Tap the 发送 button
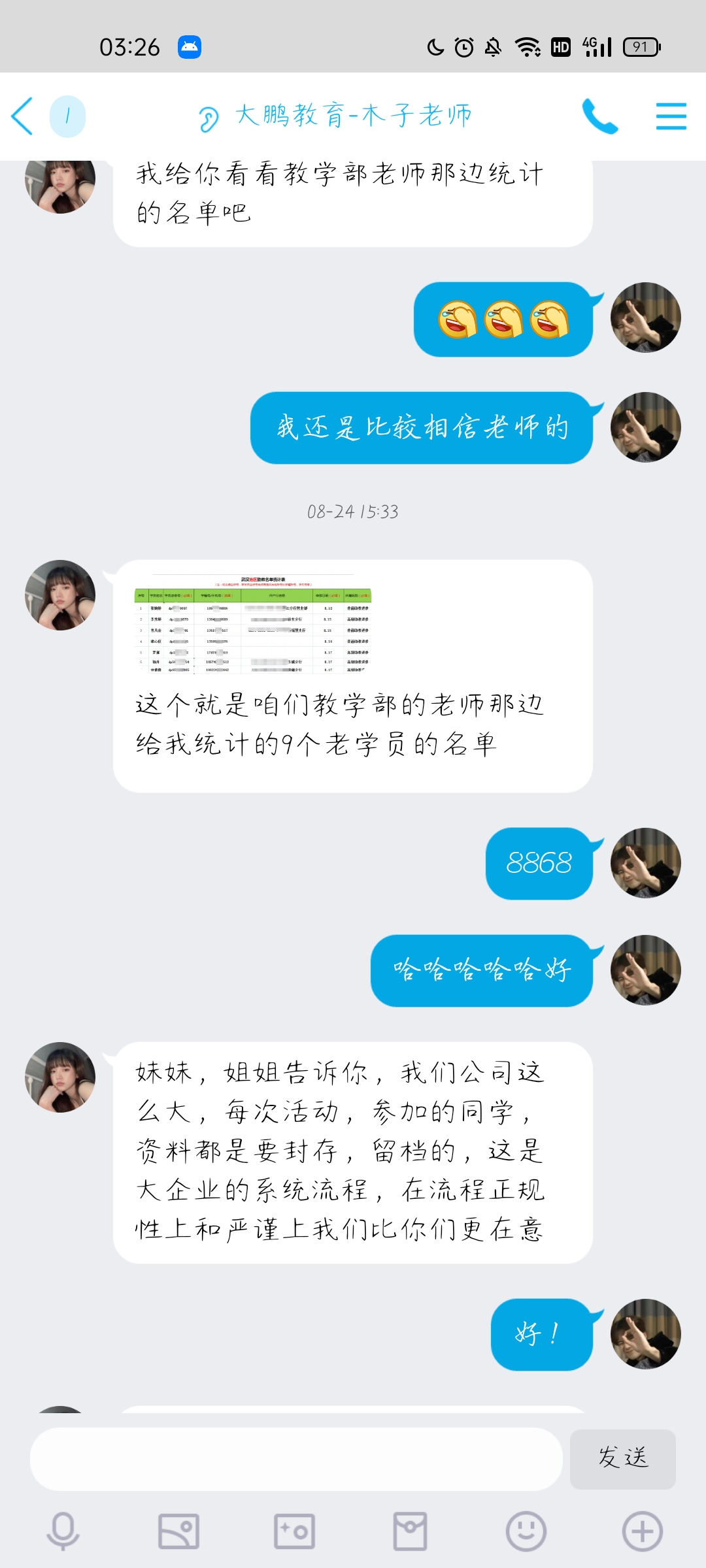The width and height of the screenshot is (706, 1568). coord(622,1459)
